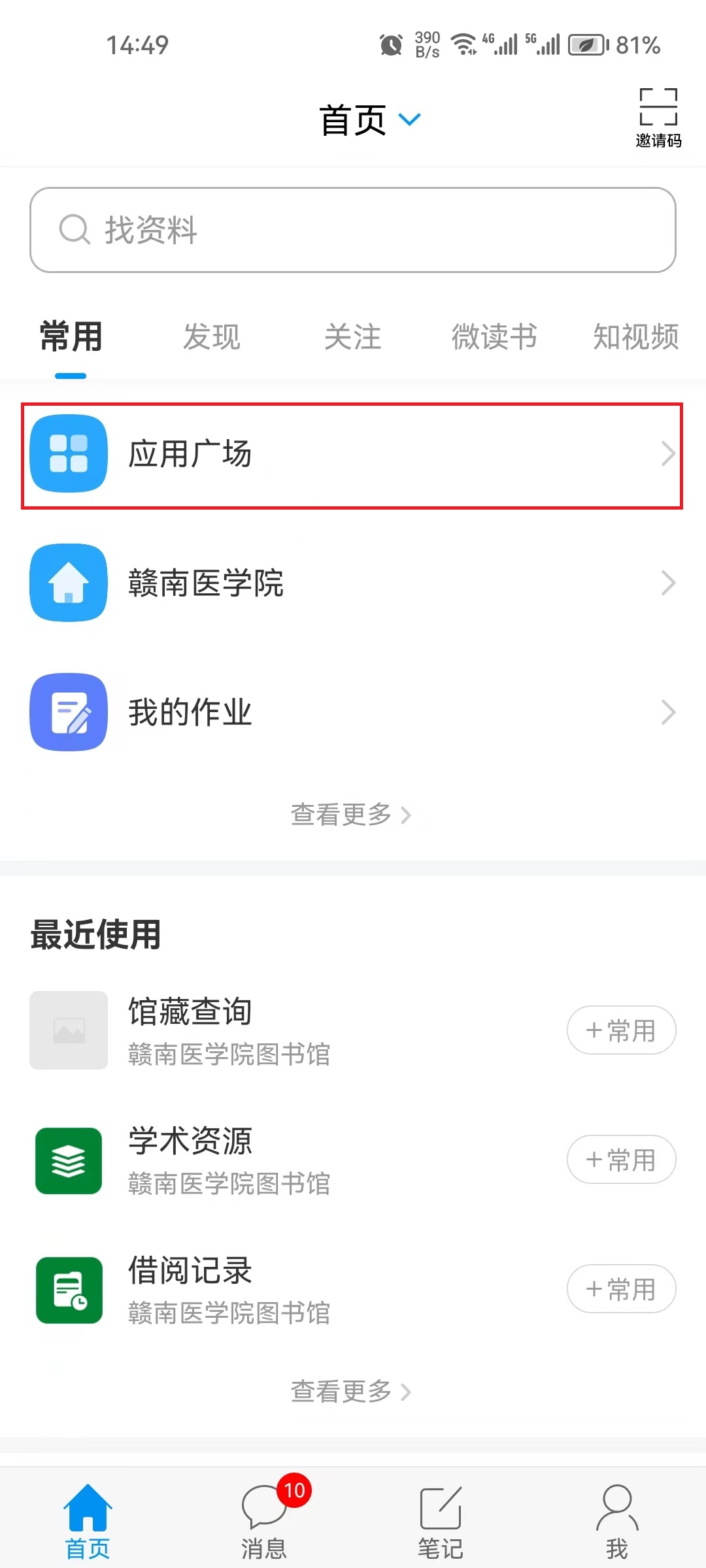Open 赣南医学院 row
The height and width of the screenshot is (1568, 706).
click(353, 583)
